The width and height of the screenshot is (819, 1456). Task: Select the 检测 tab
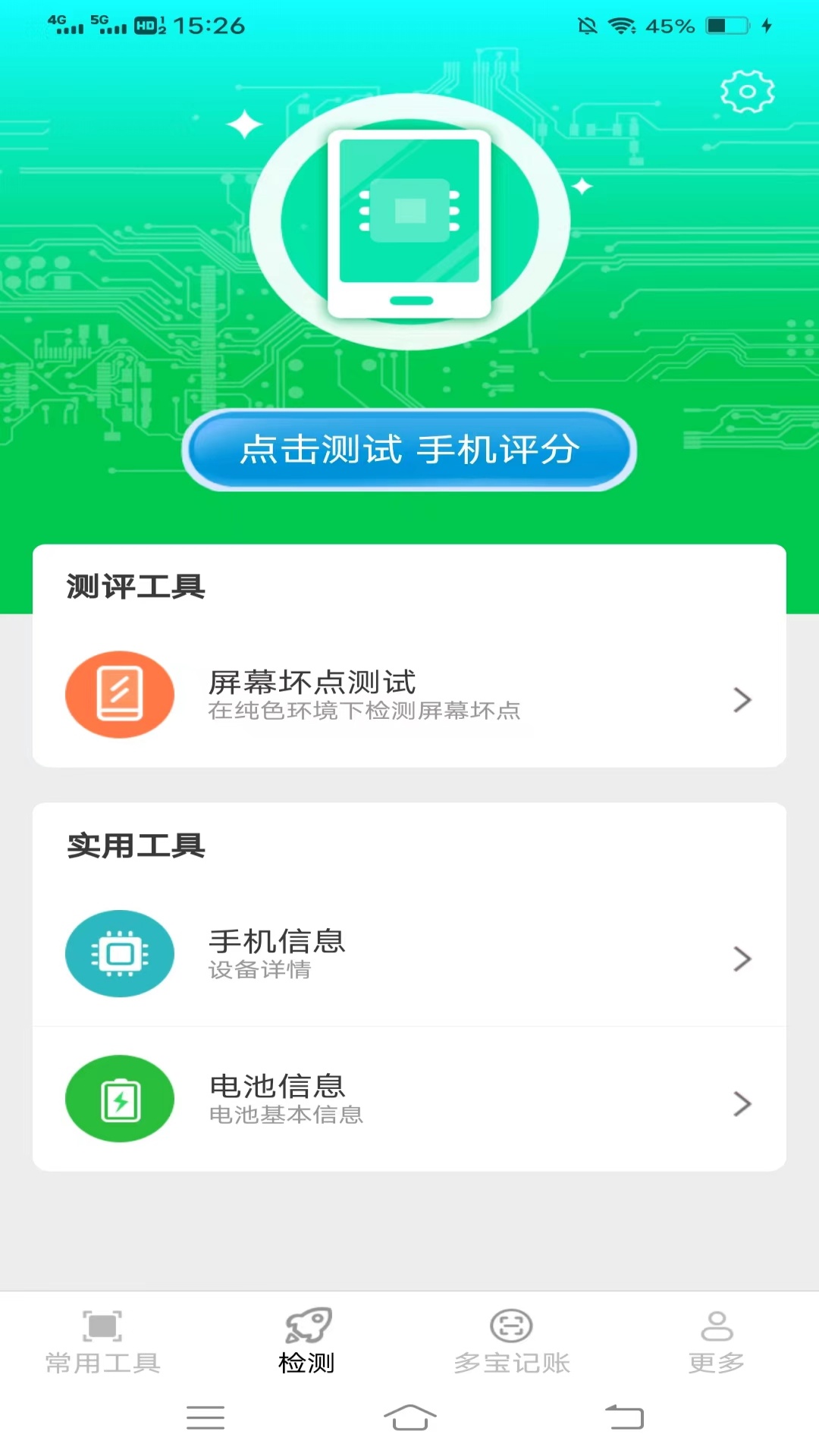tap(307, 1342)
